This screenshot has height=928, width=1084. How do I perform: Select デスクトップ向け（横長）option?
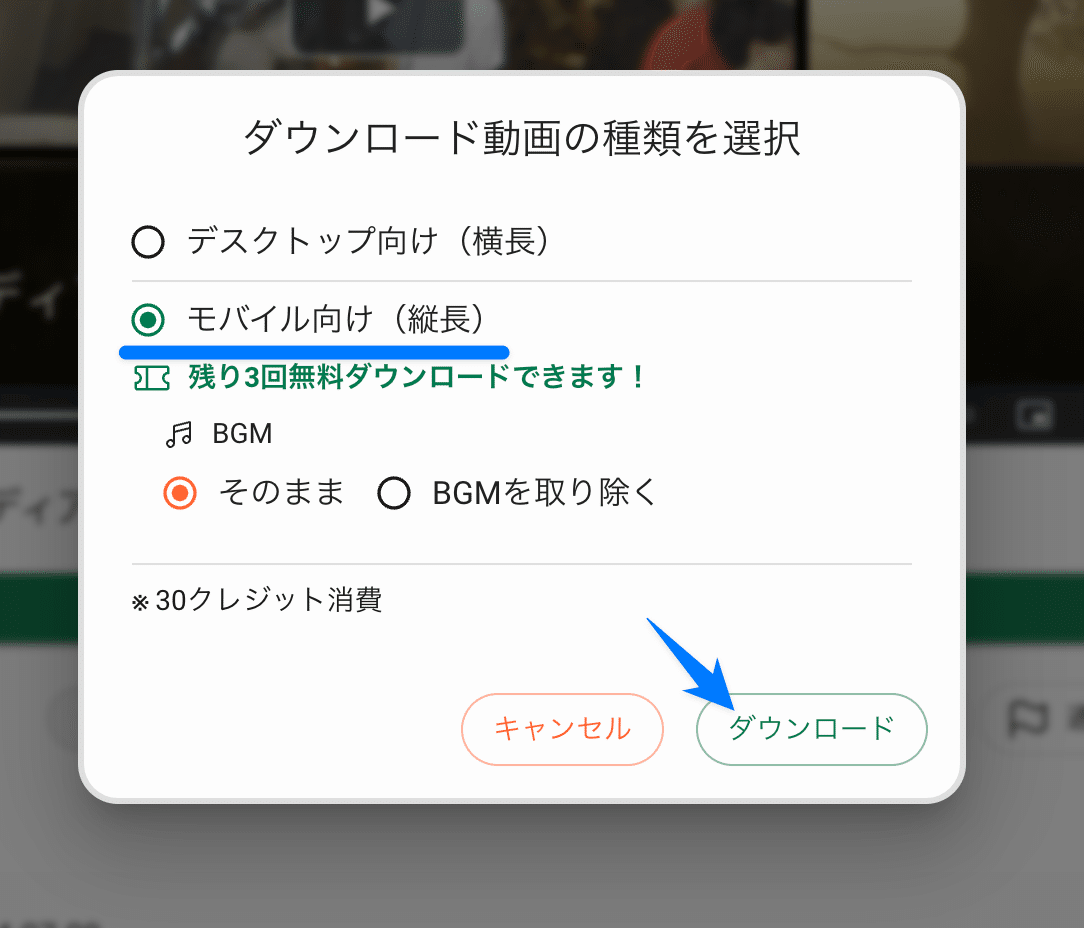point(148,243)
